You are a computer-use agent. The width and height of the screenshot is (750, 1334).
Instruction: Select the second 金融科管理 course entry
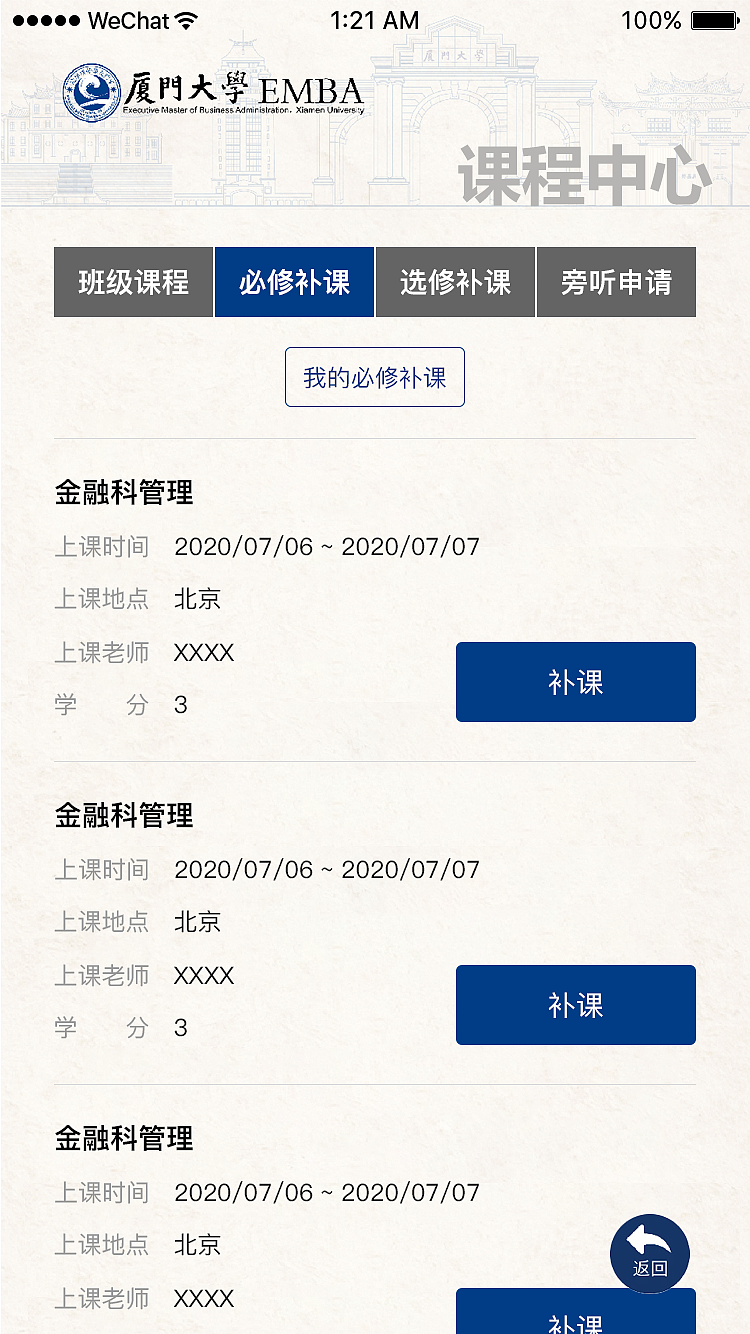[124, 816]
